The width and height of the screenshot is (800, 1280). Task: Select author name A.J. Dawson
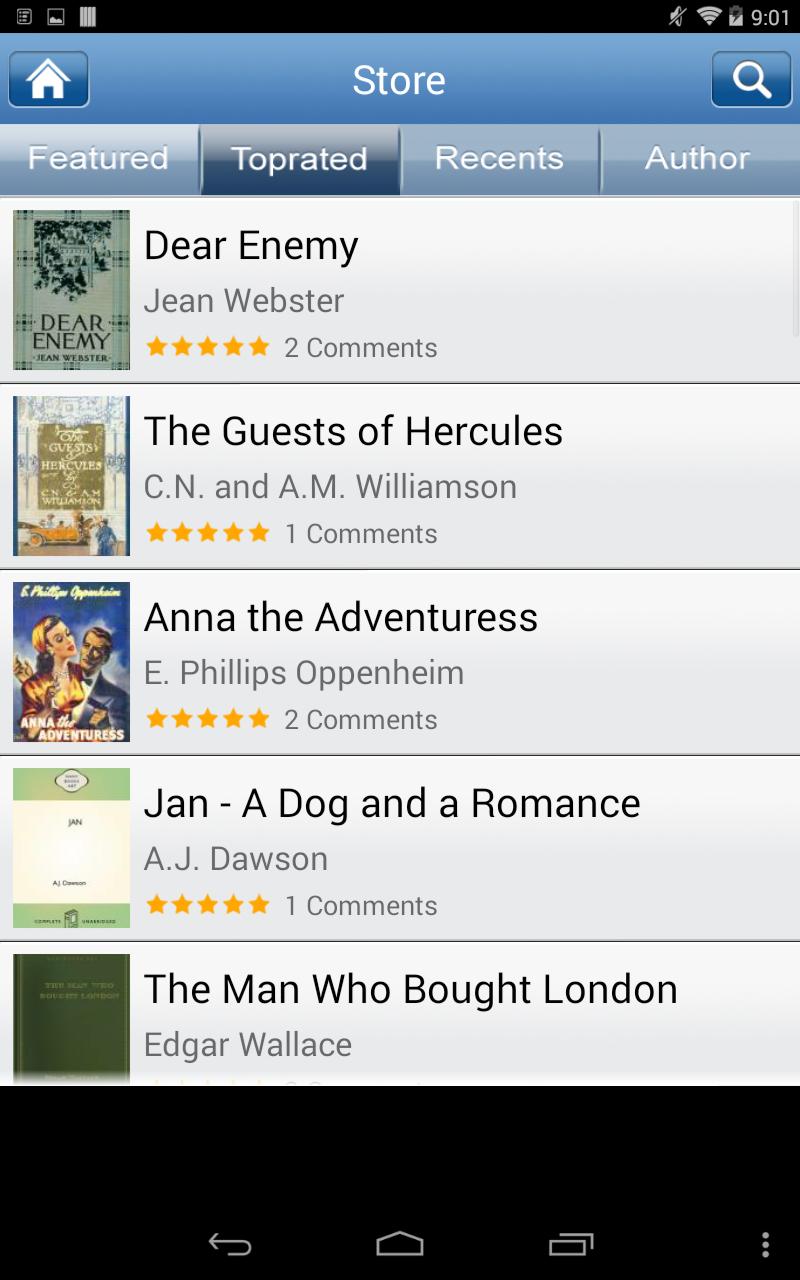[236, 858]
